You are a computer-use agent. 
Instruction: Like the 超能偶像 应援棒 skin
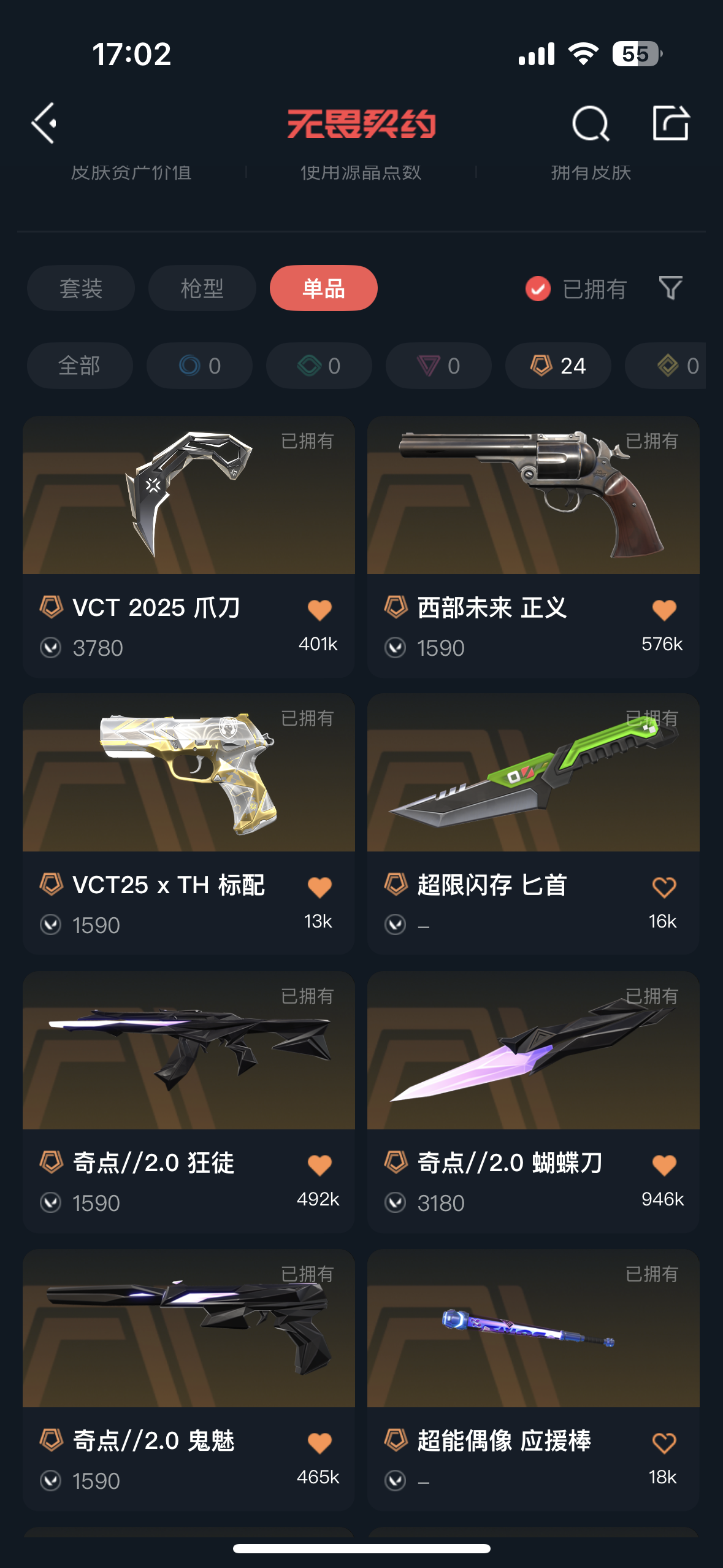(664, 1443)
